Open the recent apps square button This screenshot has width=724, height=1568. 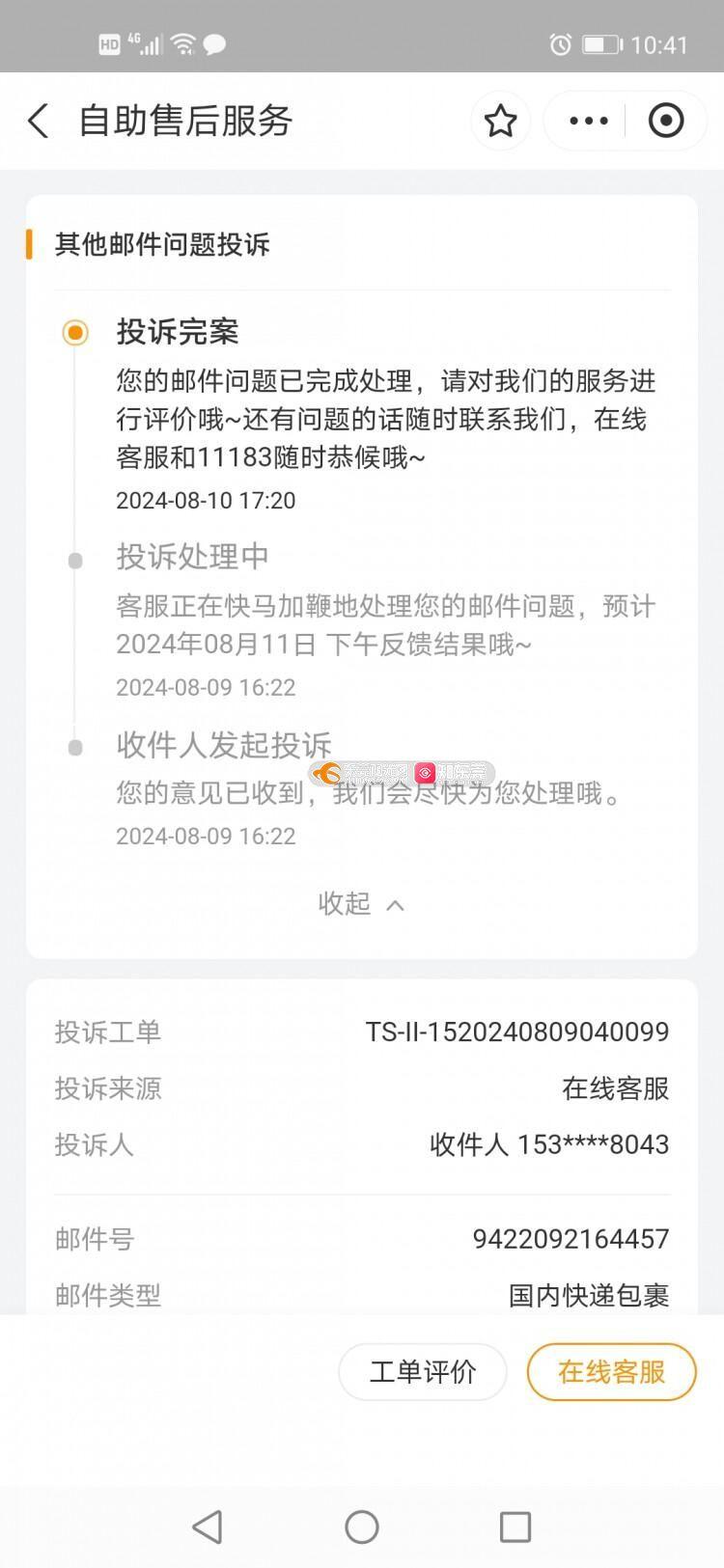click(515, 1527)
